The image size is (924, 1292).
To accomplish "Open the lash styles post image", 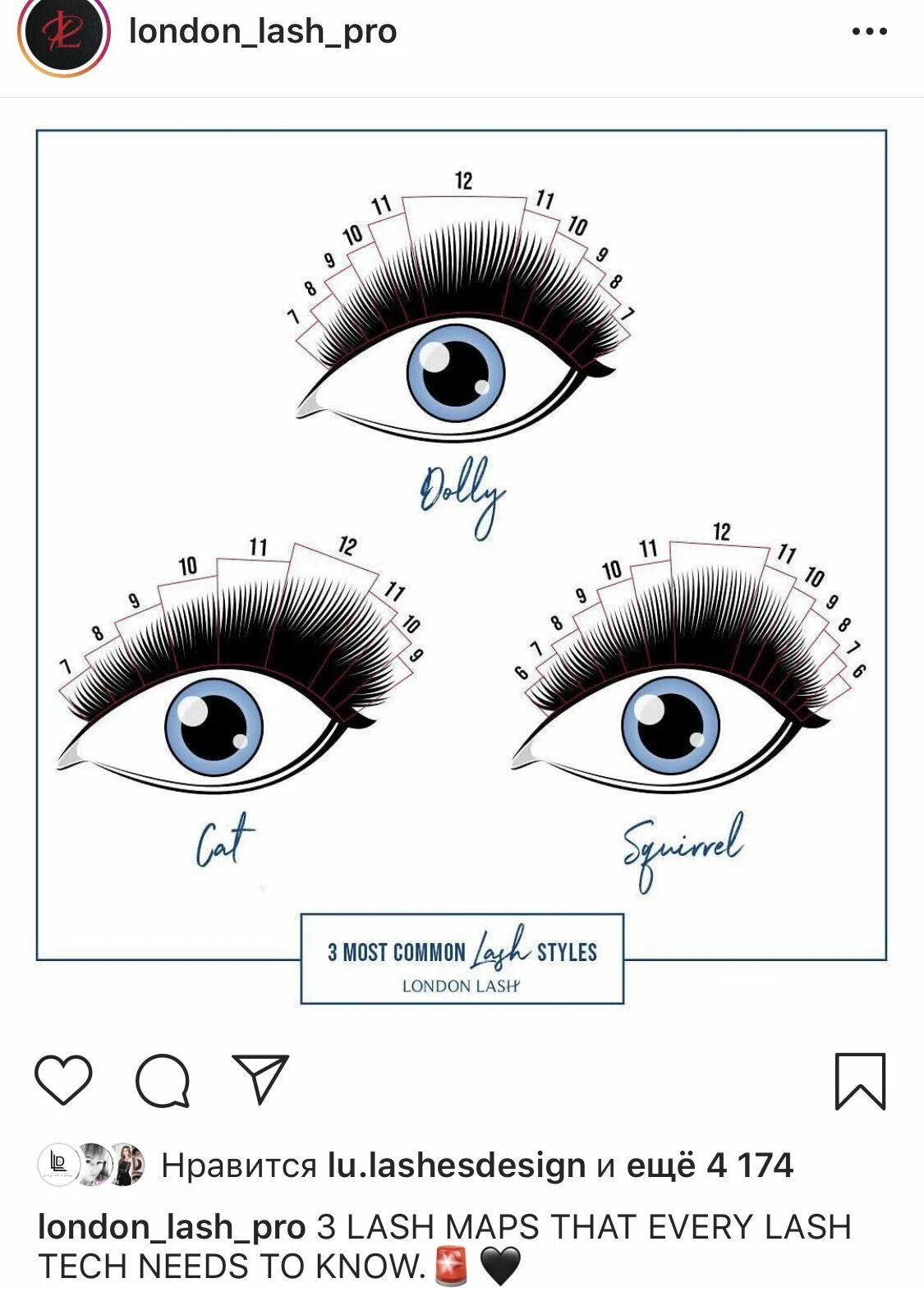I will 462,567.
